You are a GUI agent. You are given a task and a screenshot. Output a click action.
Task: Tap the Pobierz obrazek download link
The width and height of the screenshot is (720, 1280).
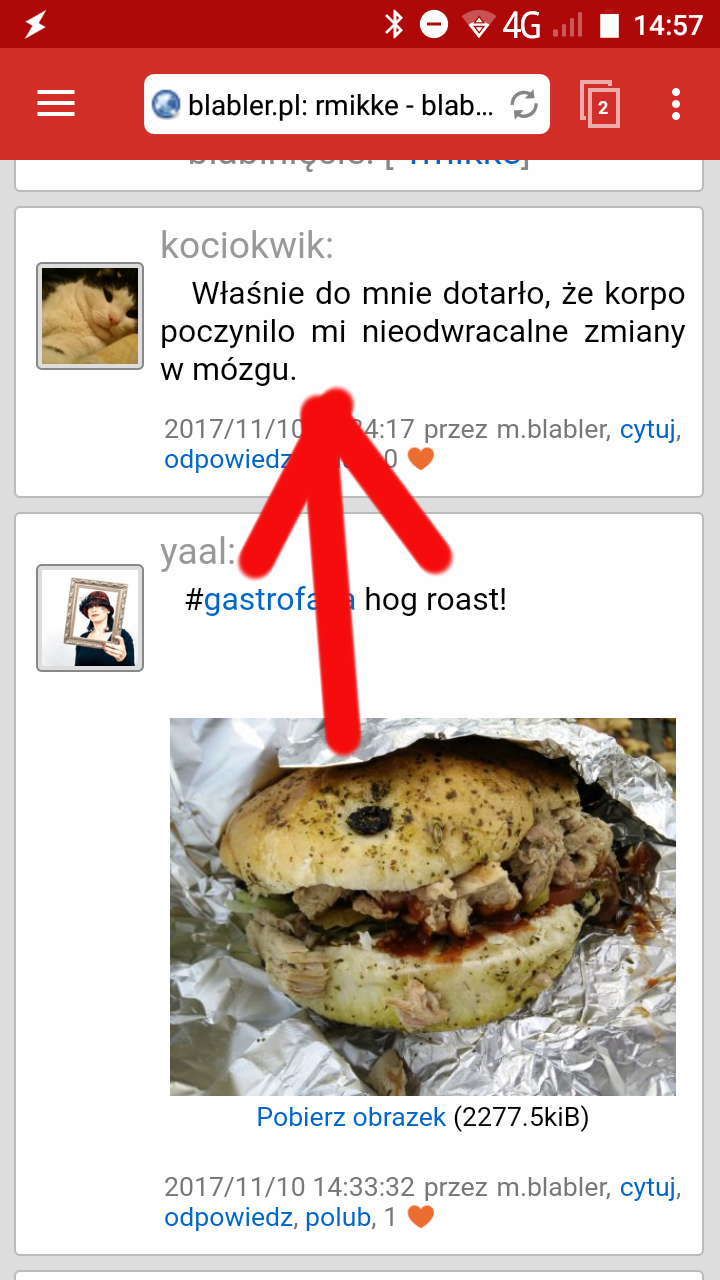point(351,1117)
